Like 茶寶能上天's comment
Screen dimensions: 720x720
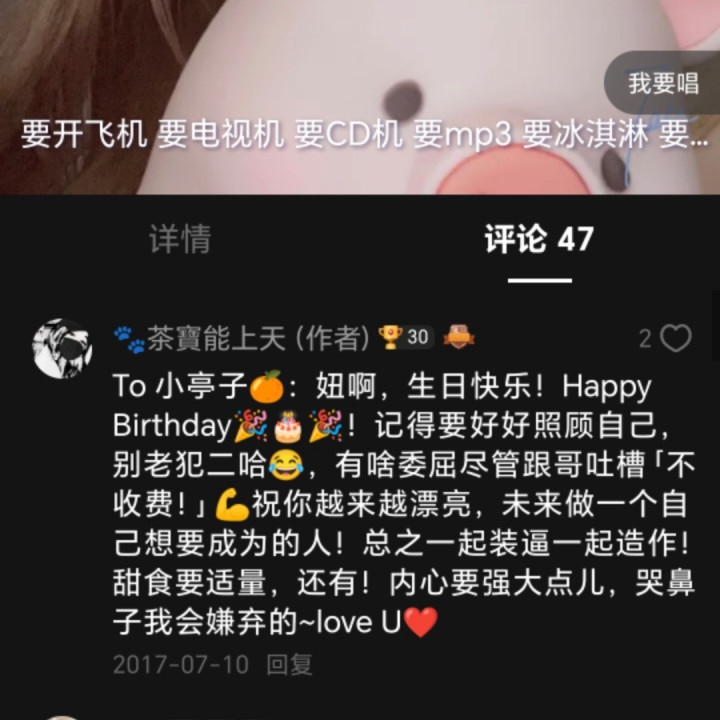(676, 338)
